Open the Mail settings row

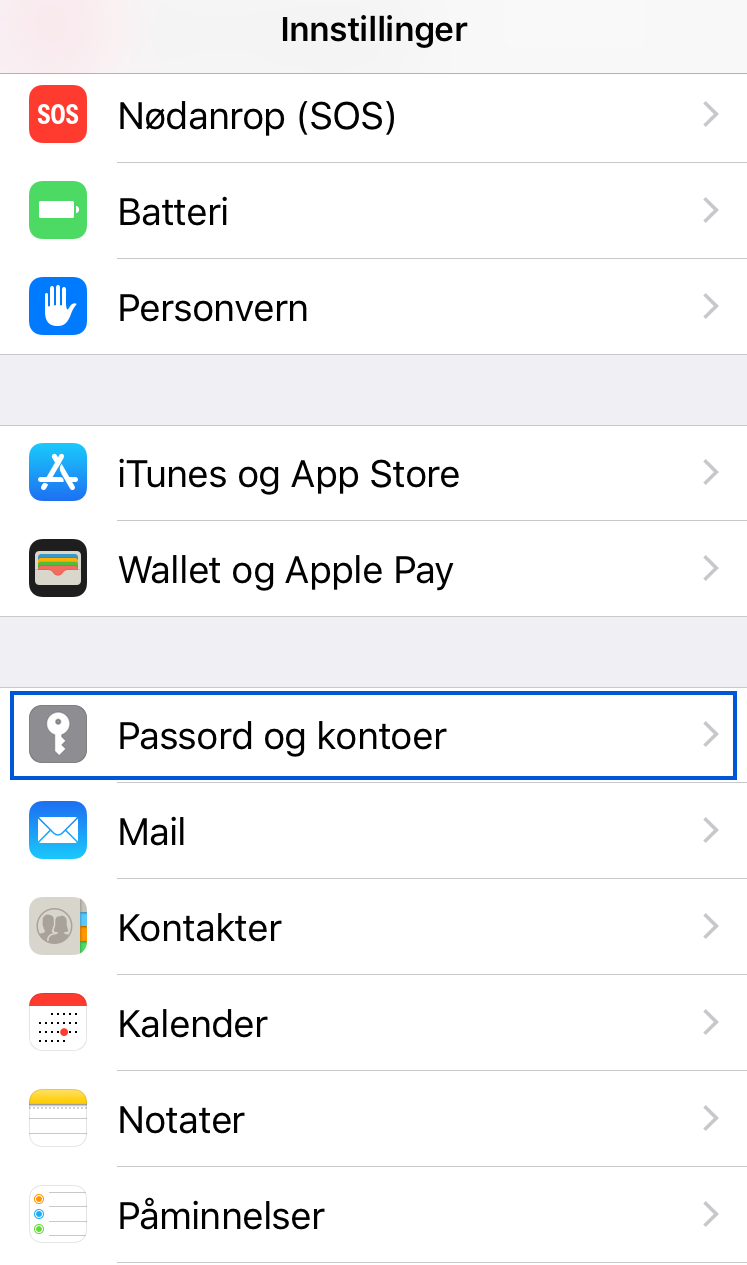tap(373, 831)
